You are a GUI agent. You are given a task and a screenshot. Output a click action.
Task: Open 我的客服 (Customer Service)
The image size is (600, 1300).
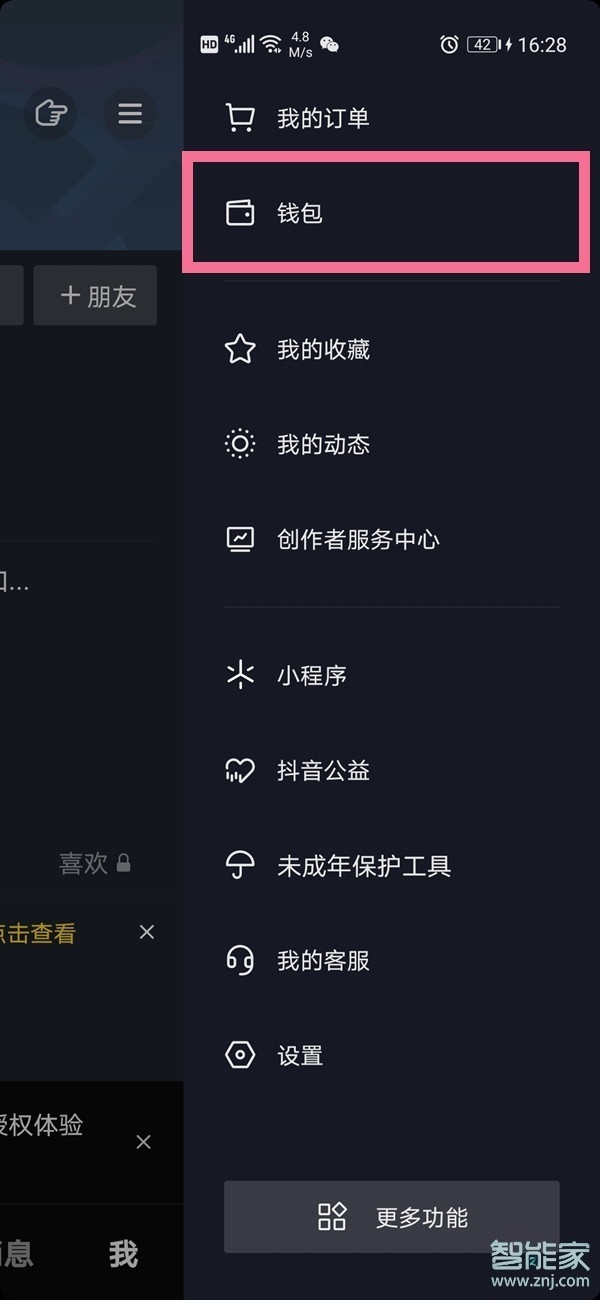coord(322,961)
